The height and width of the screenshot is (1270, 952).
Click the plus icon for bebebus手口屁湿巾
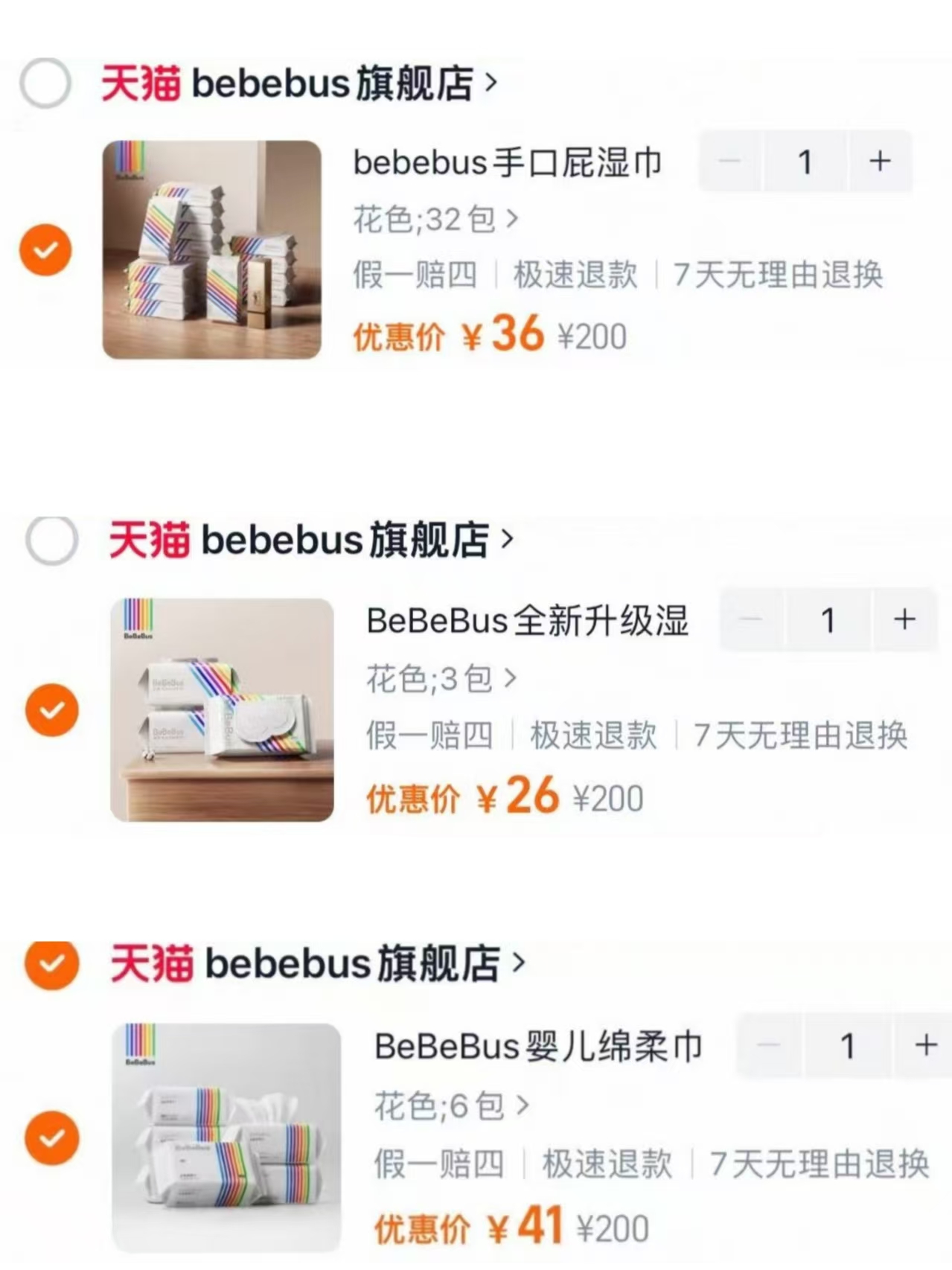coord(881,161)
